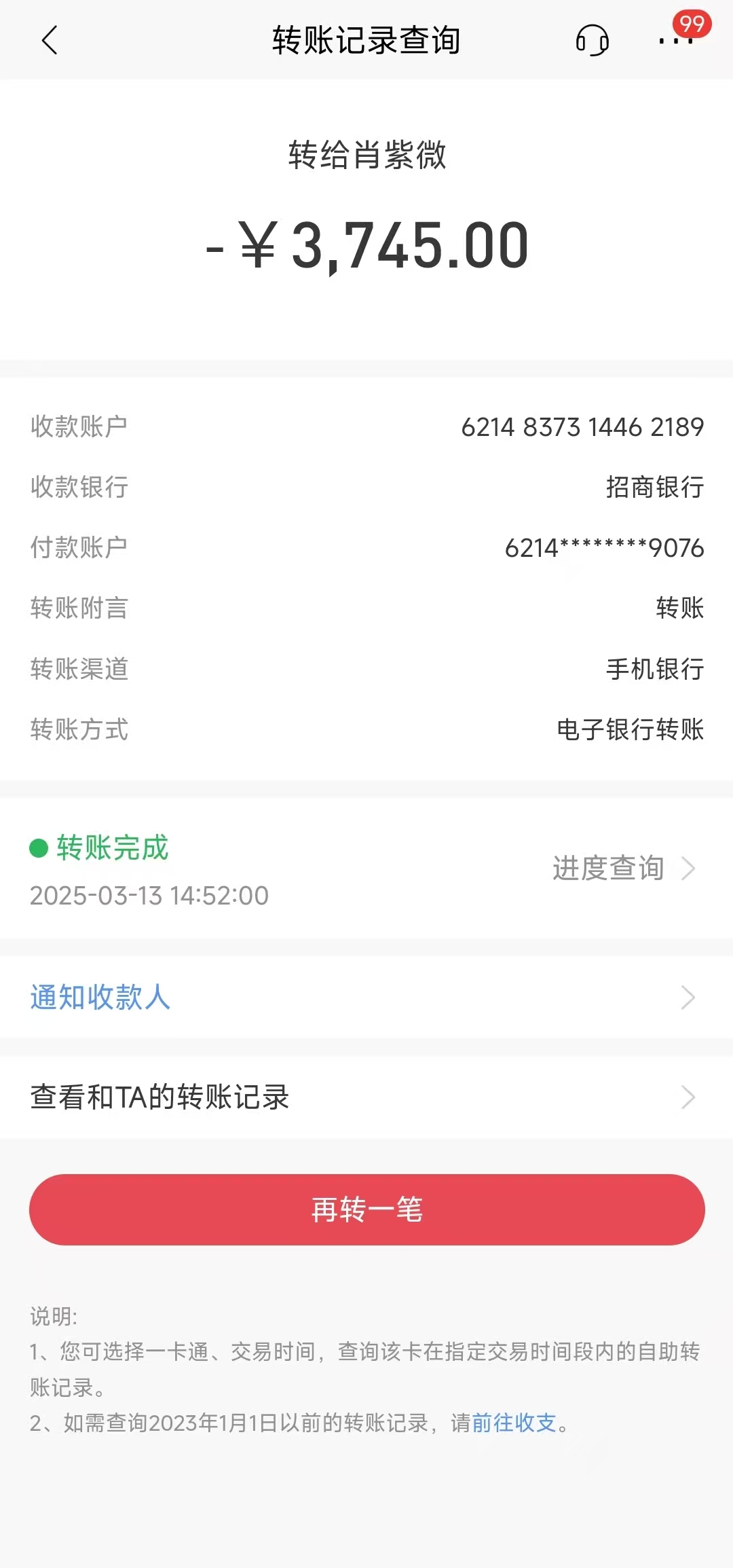
Task: Follow the 前往收支 link
Action: tap(514, 1423)
